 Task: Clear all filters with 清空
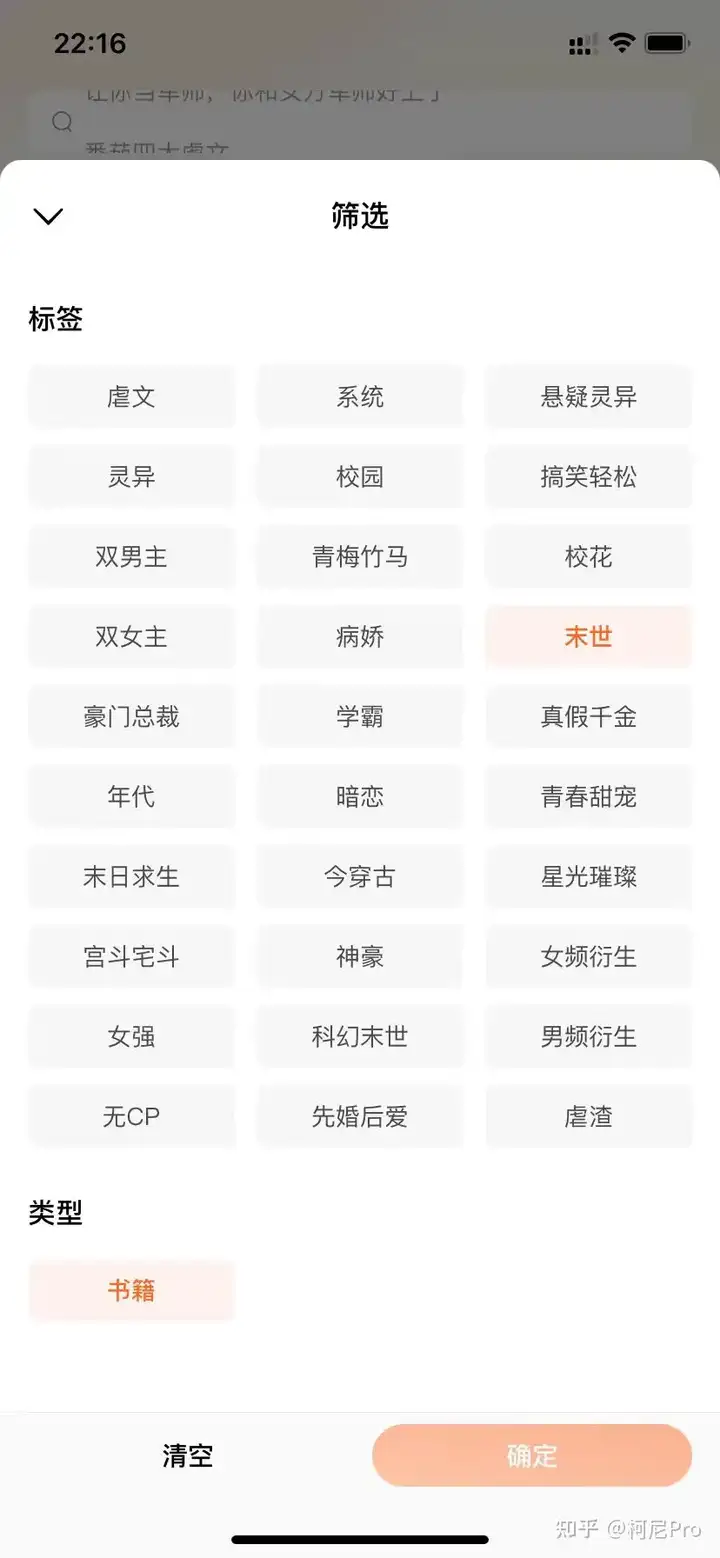(188, 1455)
